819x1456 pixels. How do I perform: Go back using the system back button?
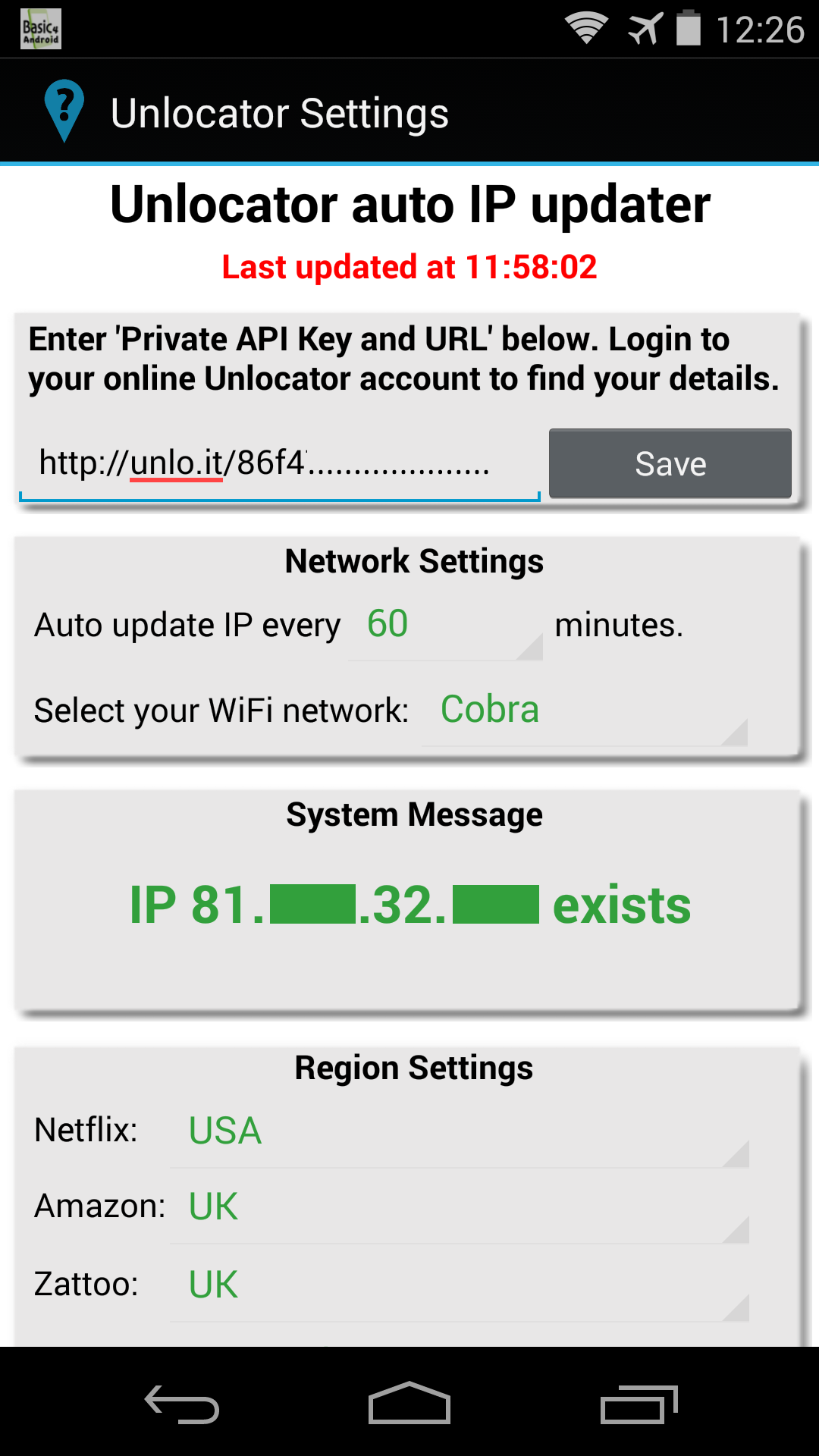click(182, 1404)
